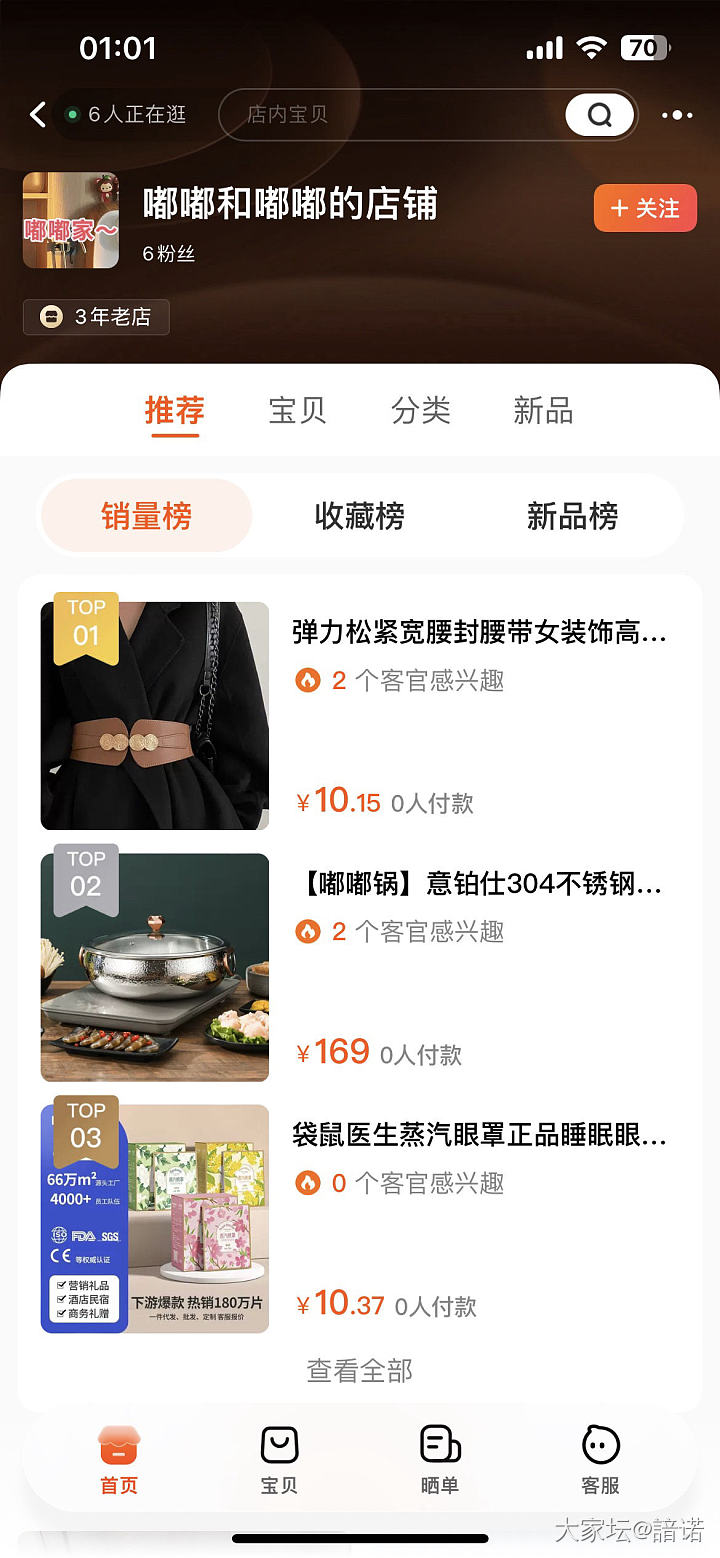Switch to the 分类 tab

click(421, 410)
